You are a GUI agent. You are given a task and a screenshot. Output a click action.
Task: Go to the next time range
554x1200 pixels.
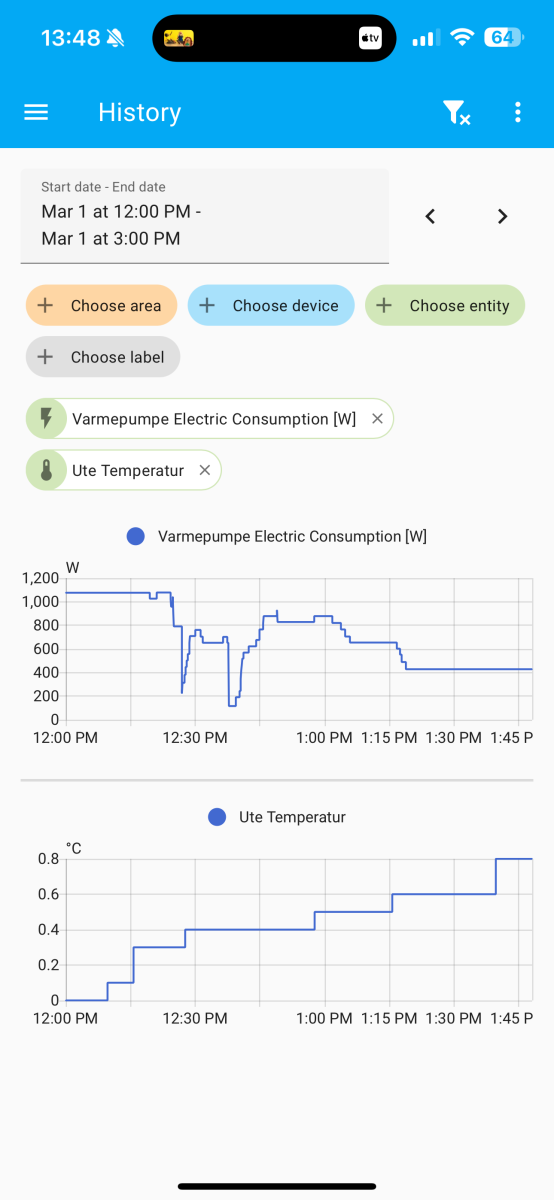503,216
